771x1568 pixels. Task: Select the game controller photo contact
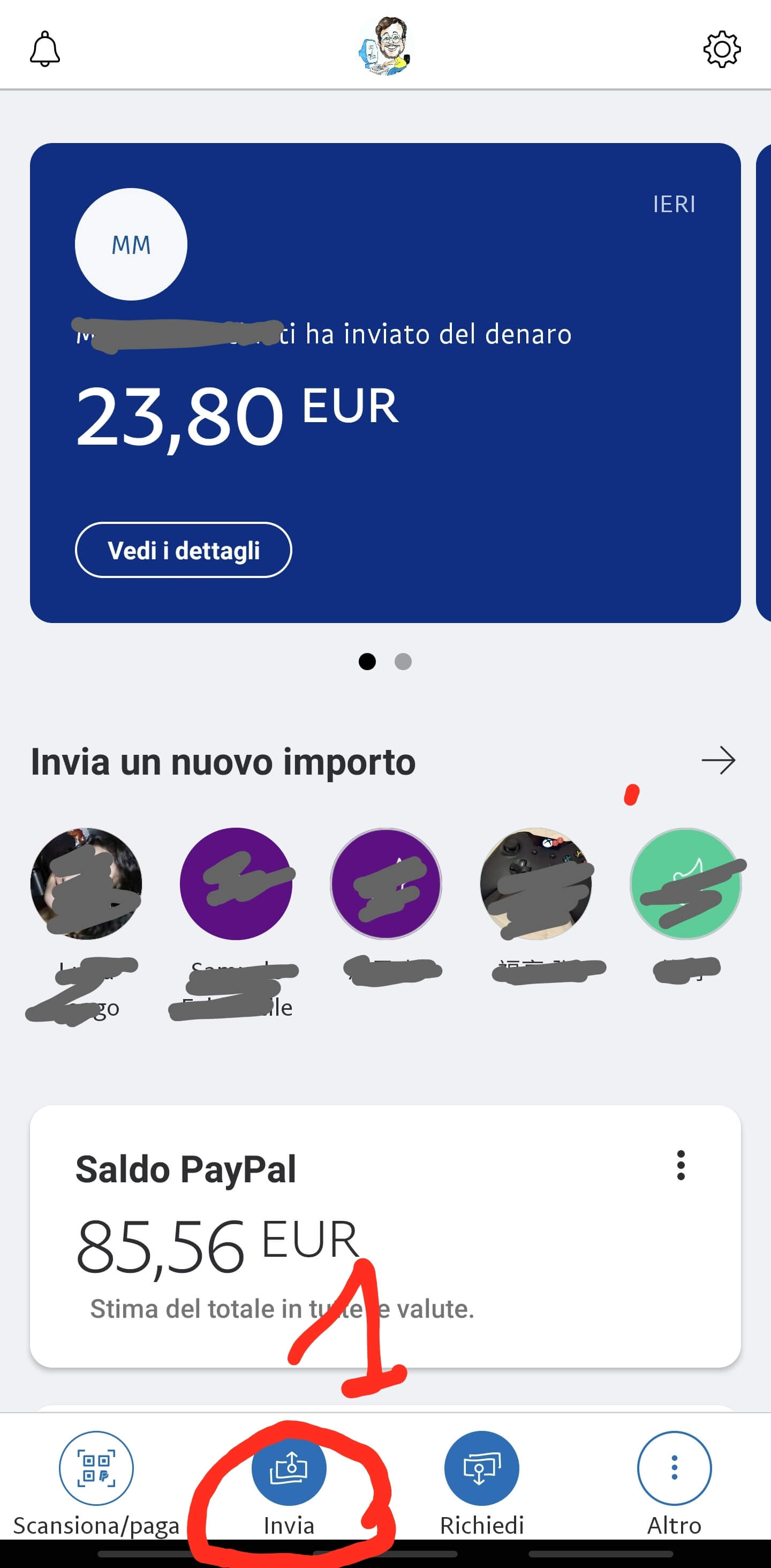pyautogui.click(x=535, y=883)
